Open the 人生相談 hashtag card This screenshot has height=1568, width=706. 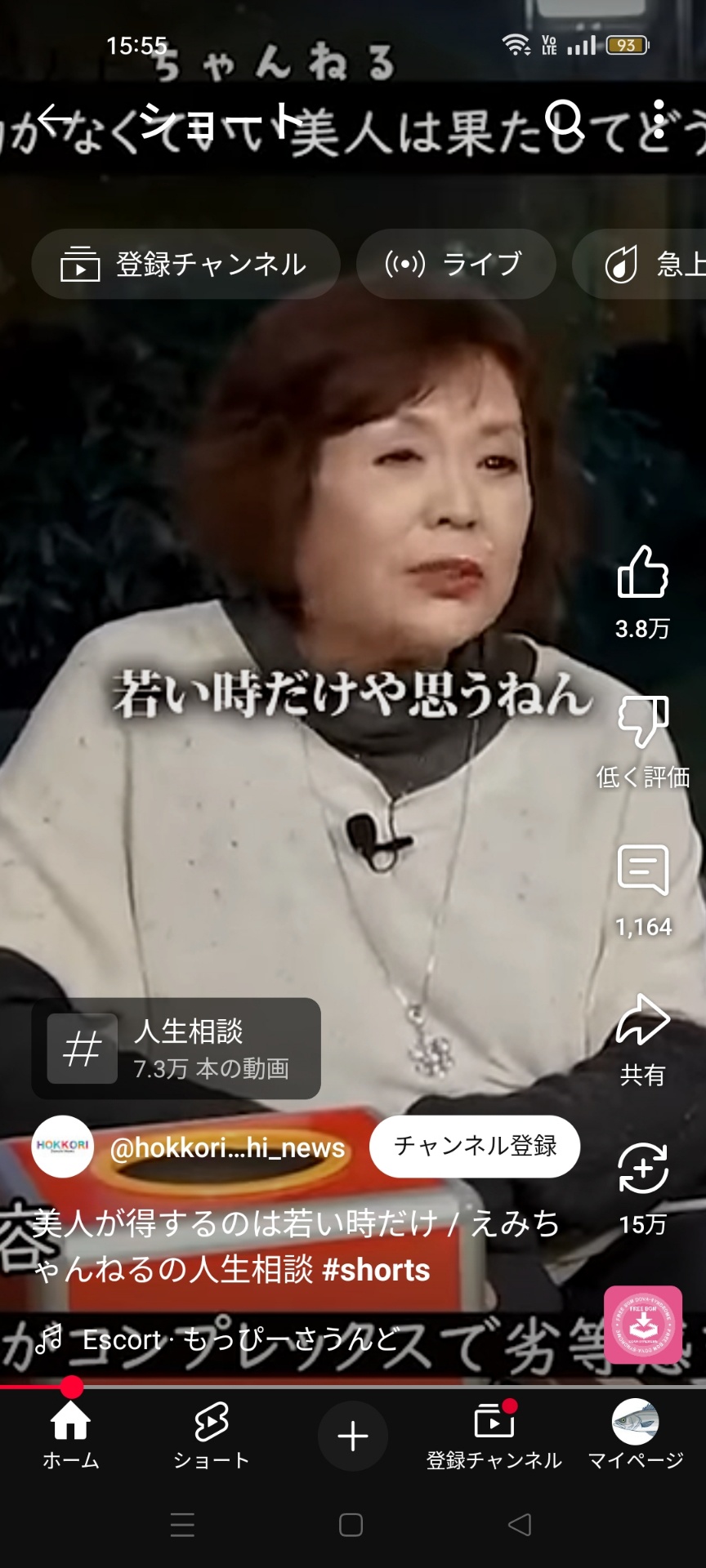176,1049
